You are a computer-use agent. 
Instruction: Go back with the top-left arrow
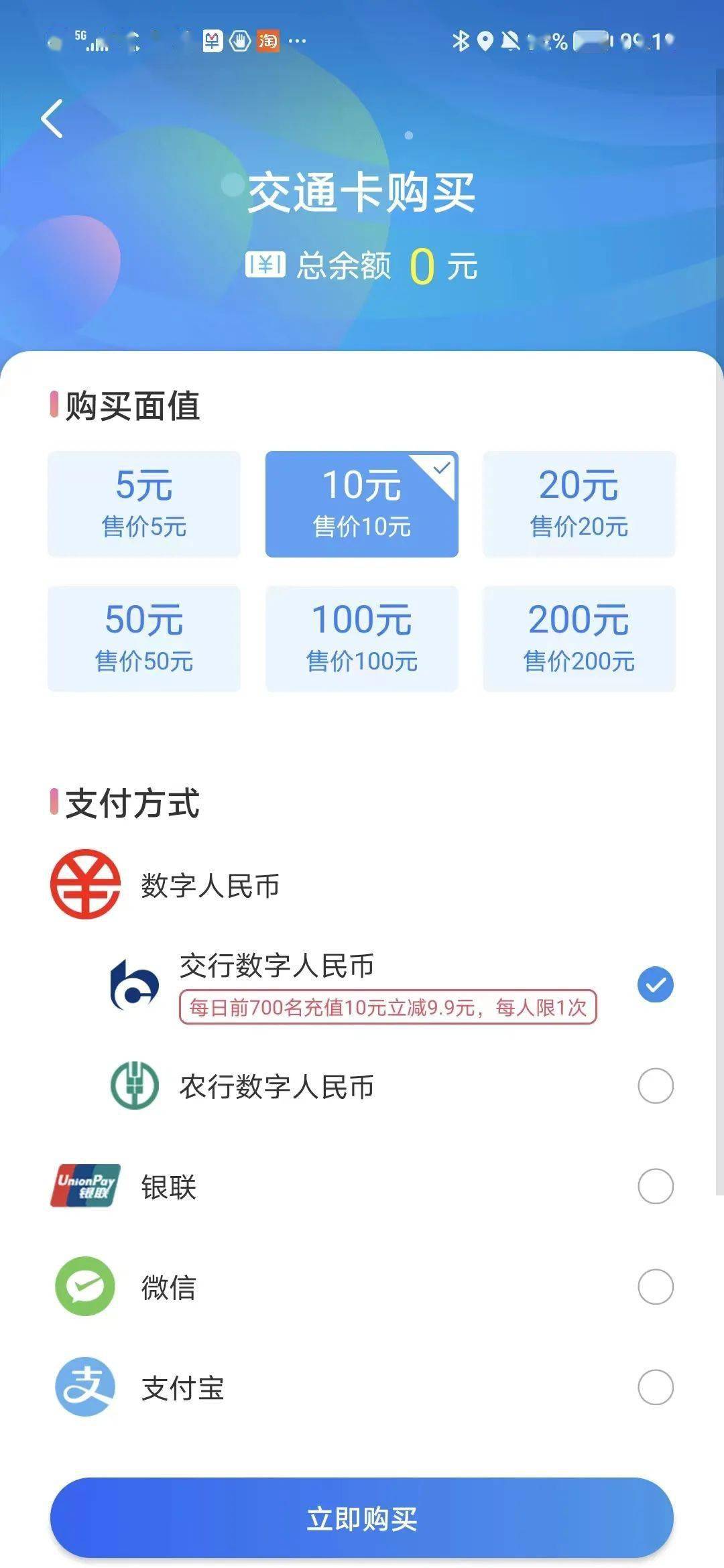tap(52, 119)
